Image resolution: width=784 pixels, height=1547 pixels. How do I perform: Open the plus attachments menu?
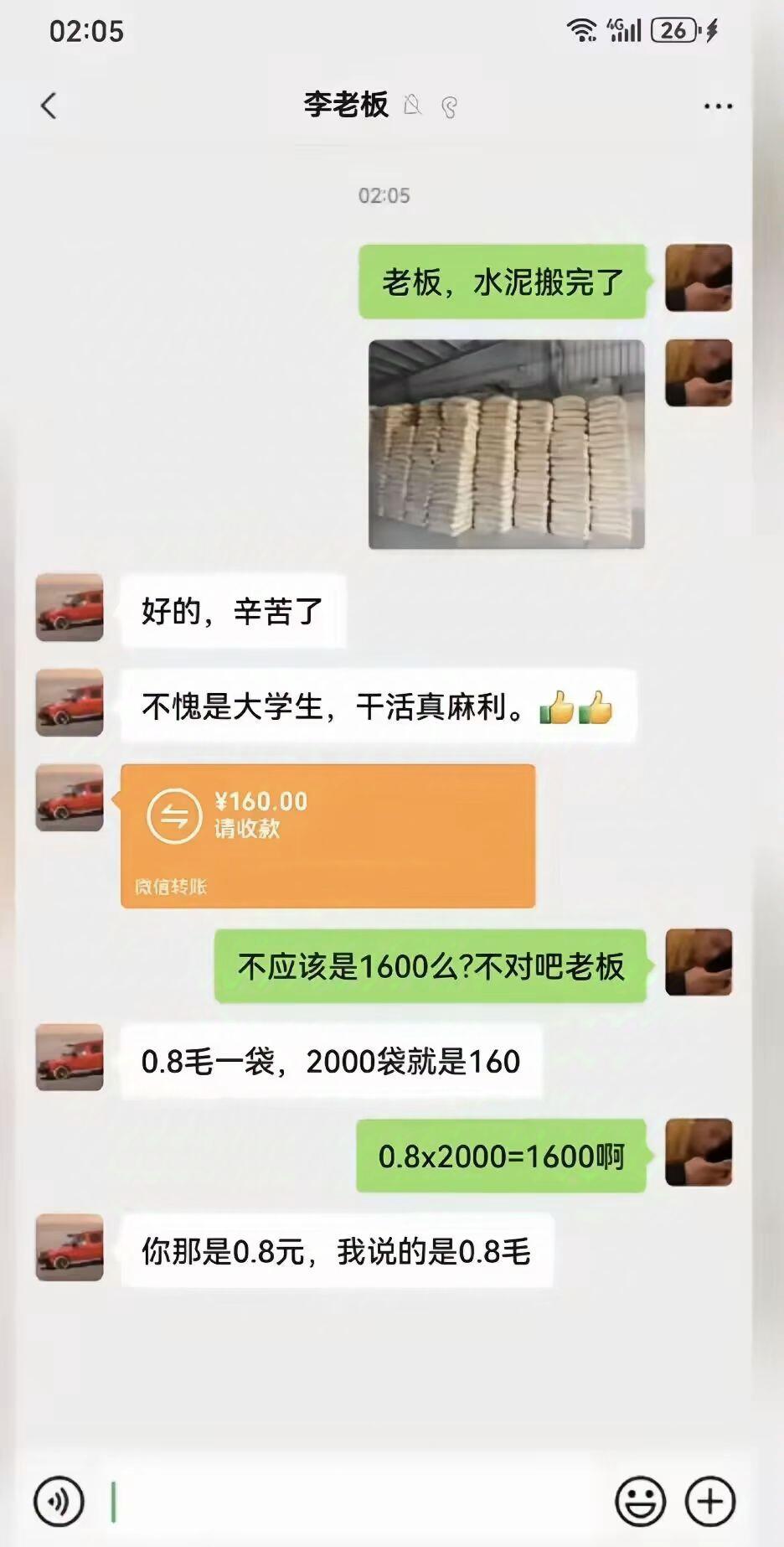pos(710,1501)
